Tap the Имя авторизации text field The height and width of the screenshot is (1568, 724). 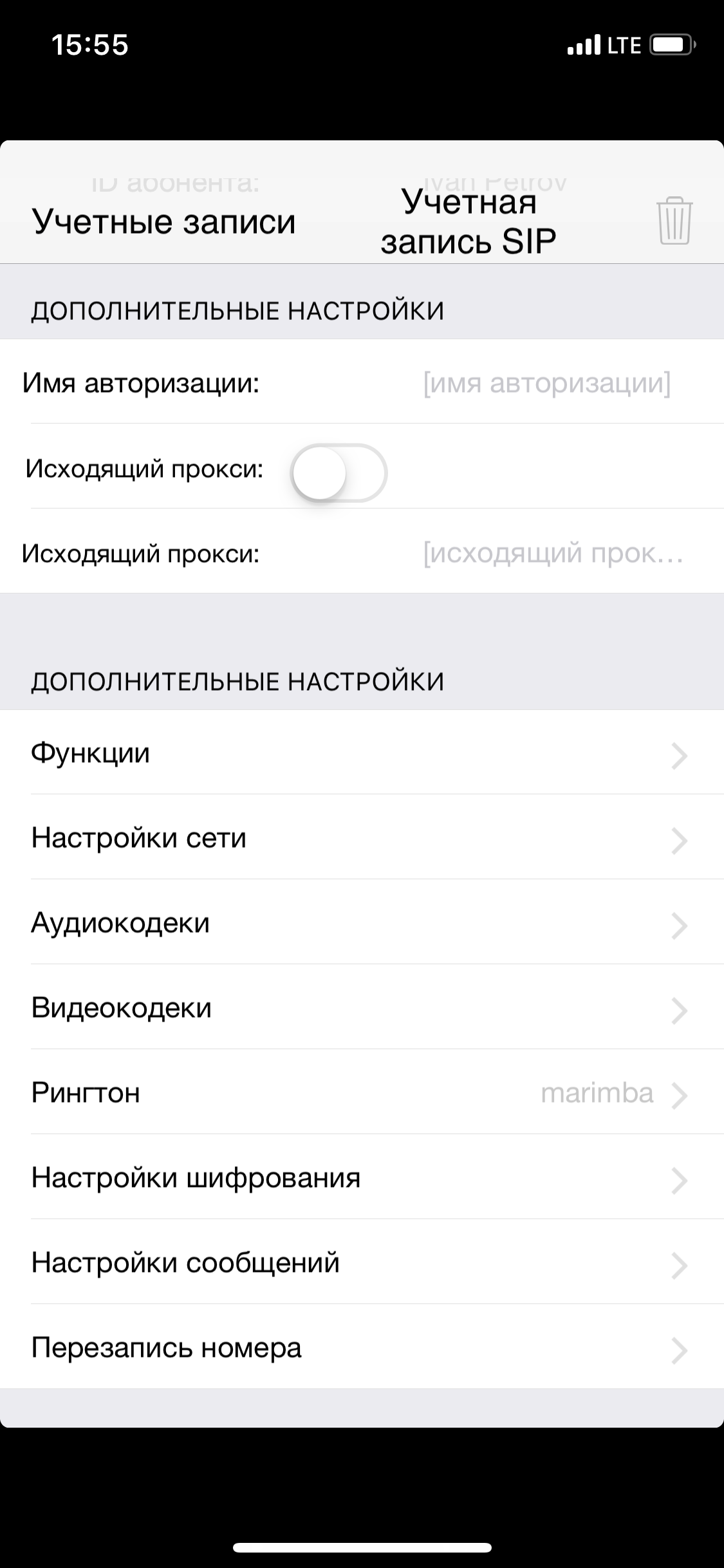pos(547,383)
